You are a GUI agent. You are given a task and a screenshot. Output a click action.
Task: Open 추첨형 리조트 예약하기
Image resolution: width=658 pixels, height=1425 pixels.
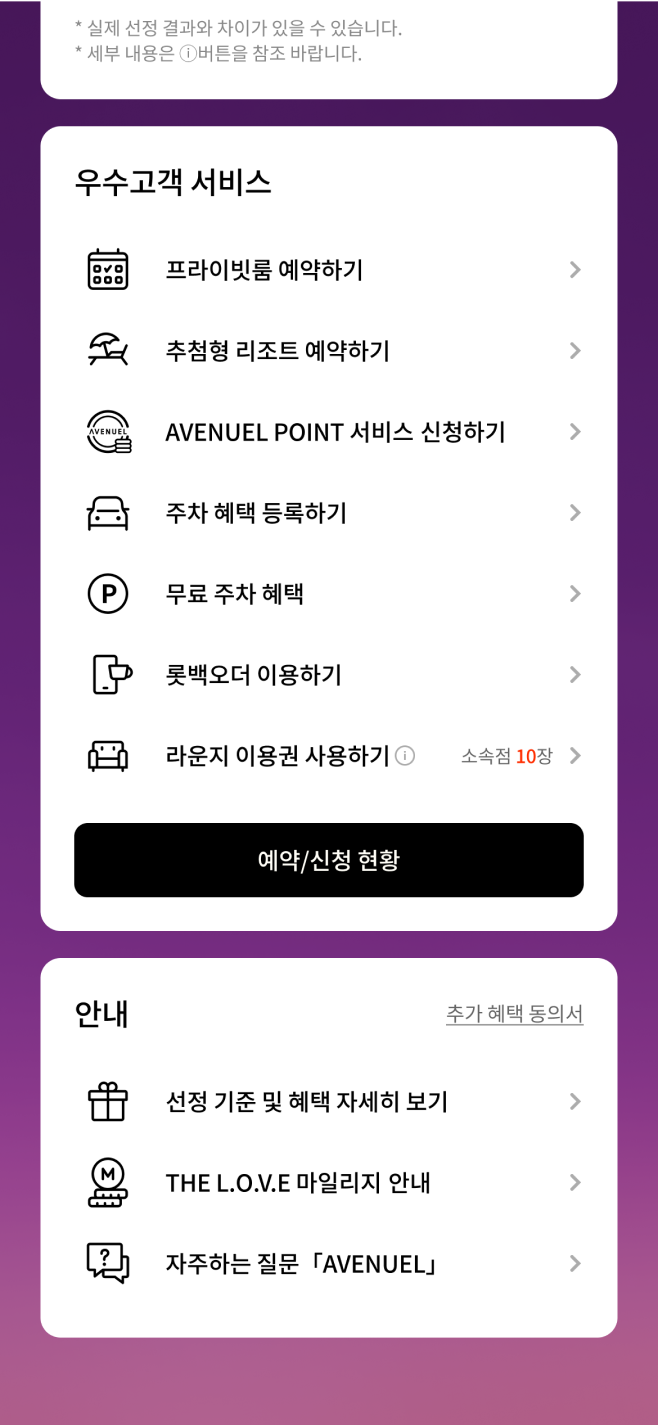[329, 351]
